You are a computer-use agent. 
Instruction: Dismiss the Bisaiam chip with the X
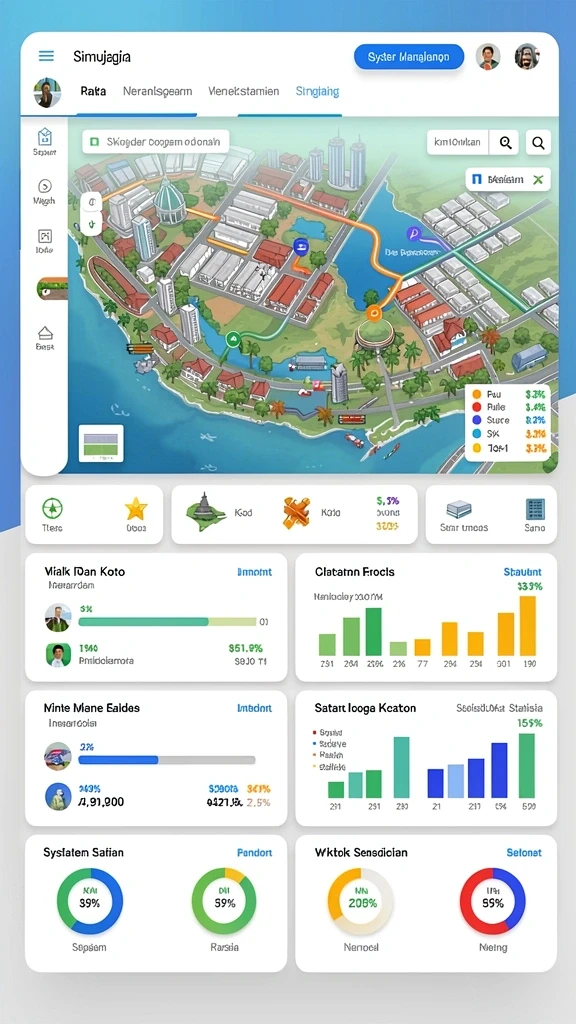coord(538,179)
